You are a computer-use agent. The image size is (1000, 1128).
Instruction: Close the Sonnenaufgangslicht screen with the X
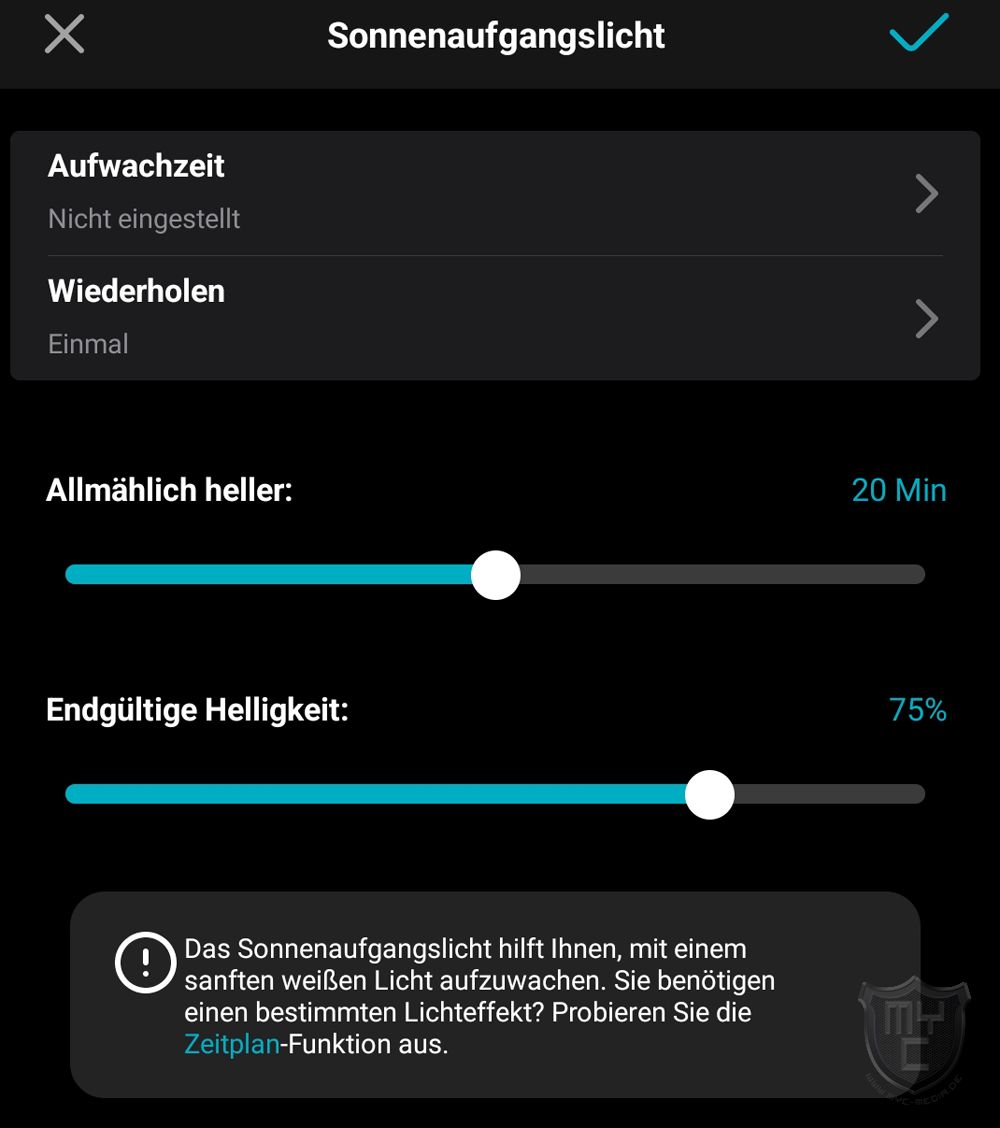65,35
